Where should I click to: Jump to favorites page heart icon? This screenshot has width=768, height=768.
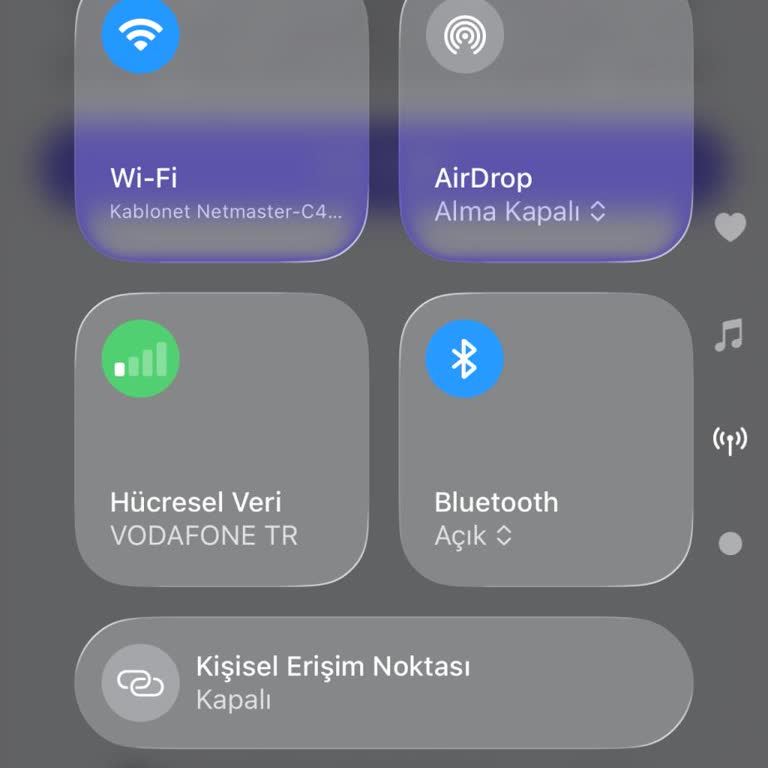(x=730, y=228)
